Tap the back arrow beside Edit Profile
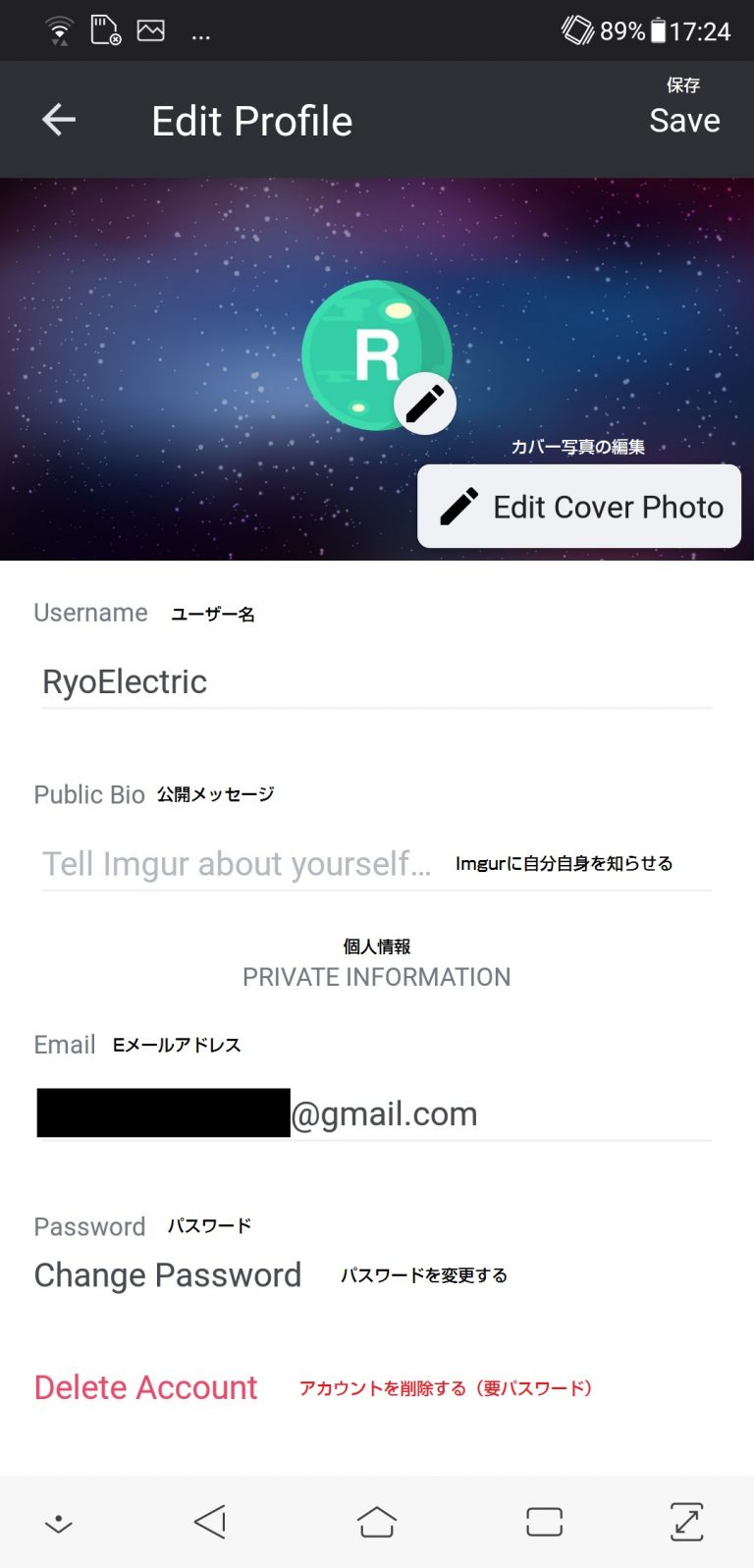Viewport: 754px width, 1568px height. [59, 119]
